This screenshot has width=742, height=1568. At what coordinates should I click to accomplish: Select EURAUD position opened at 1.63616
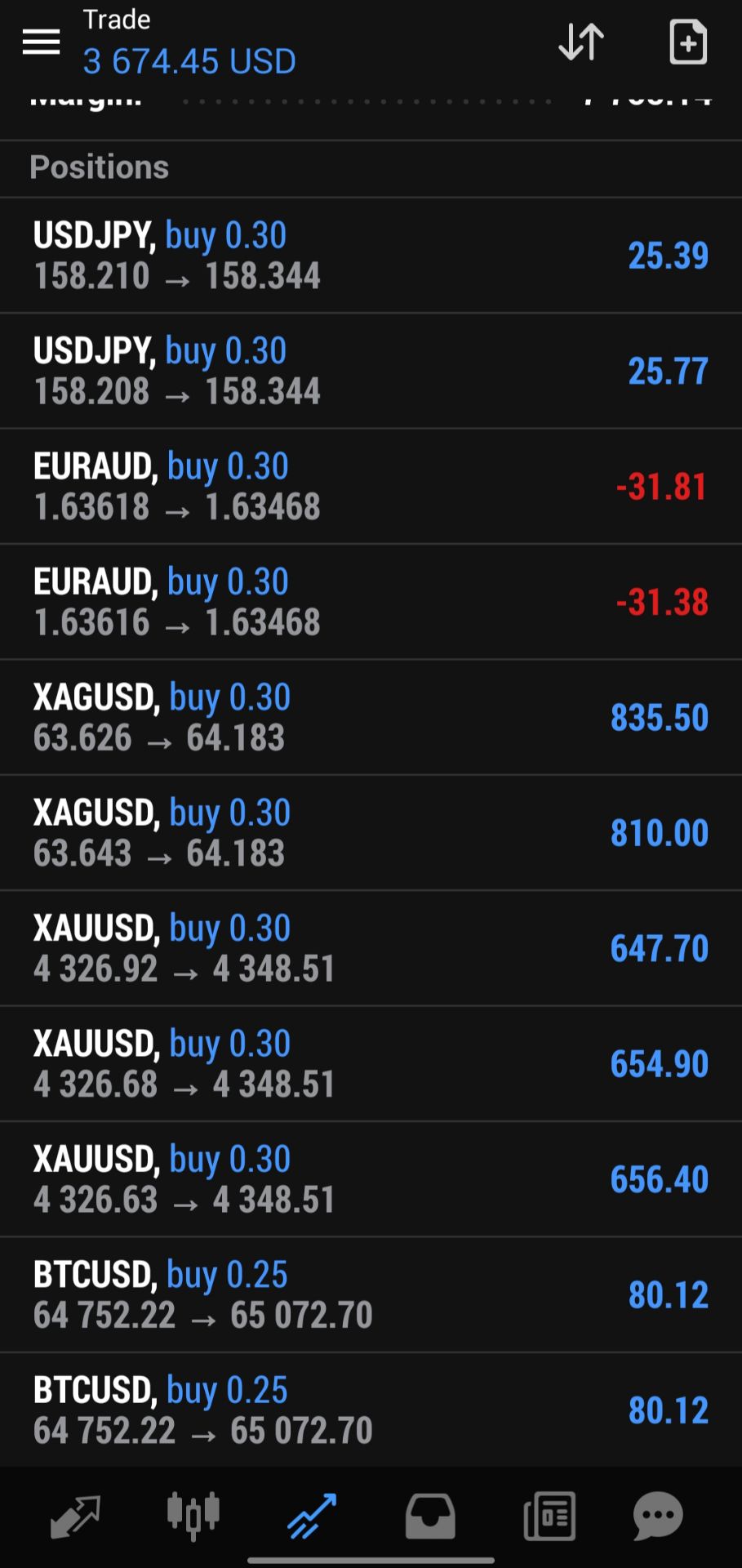coord(371,602)
